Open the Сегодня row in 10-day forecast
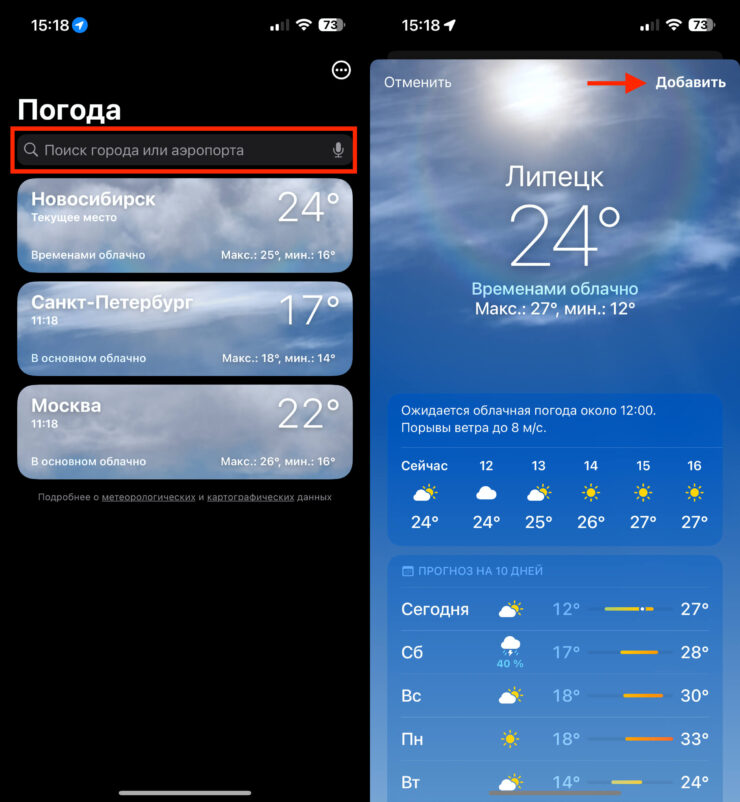 (555, 609)
